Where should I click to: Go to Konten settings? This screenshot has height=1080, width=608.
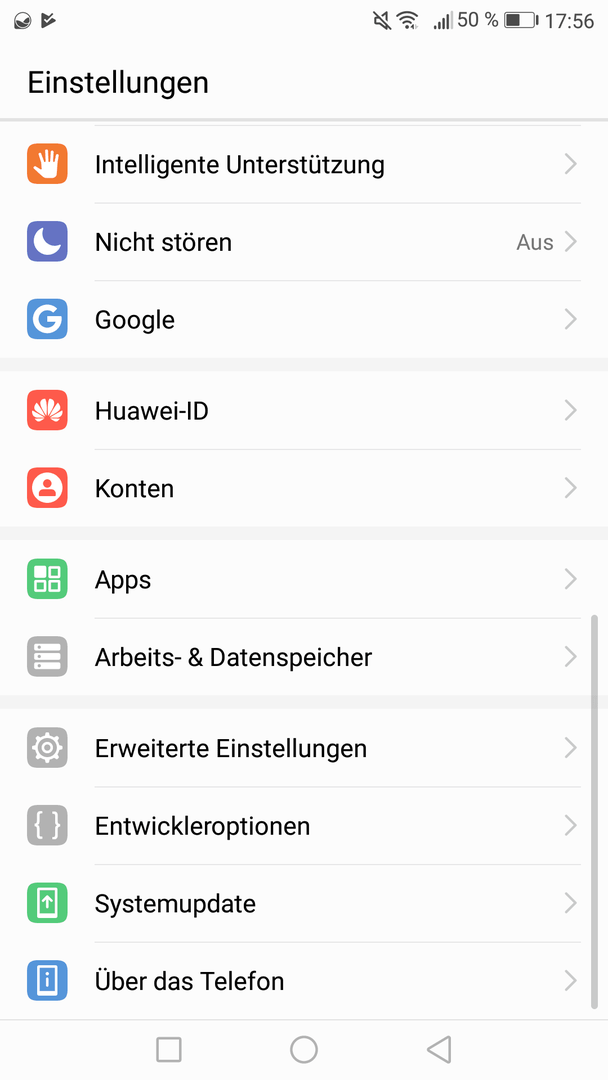[x=304, y=488]
